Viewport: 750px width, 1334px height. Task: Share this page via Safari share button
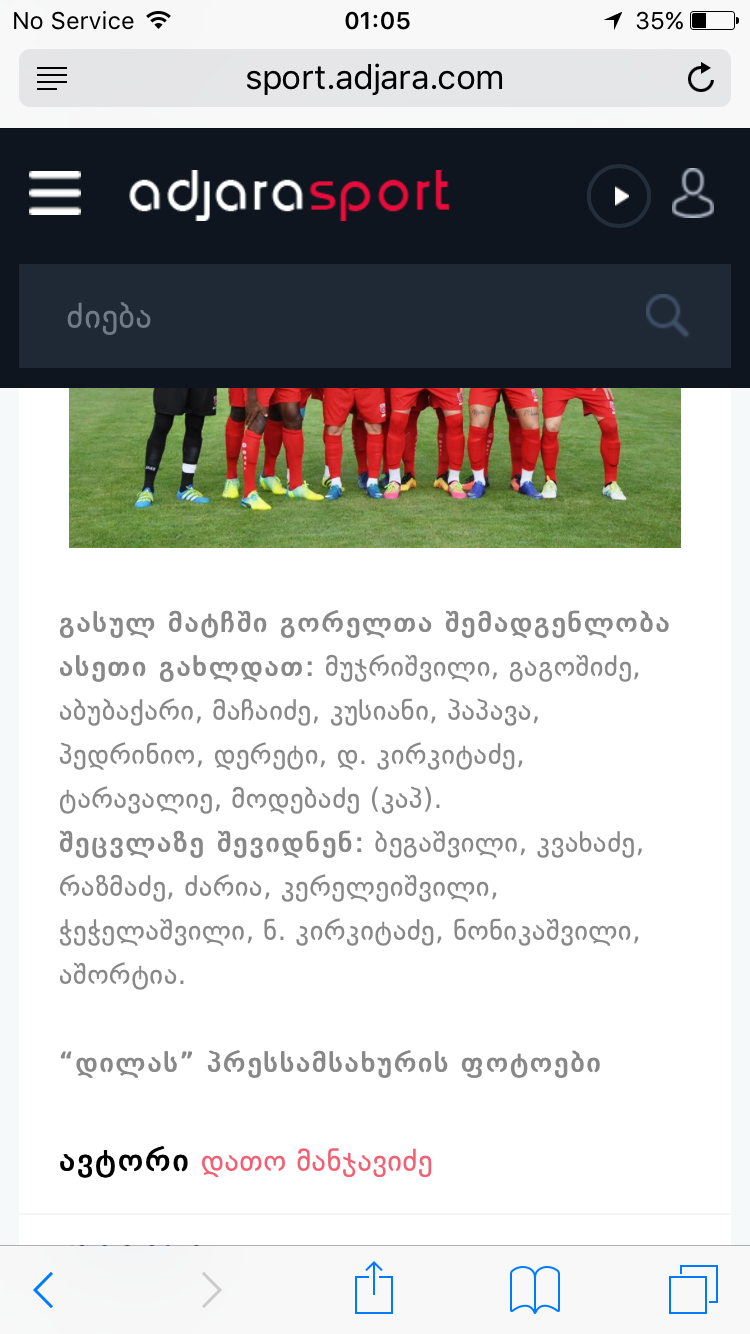tap(374, 1288)
